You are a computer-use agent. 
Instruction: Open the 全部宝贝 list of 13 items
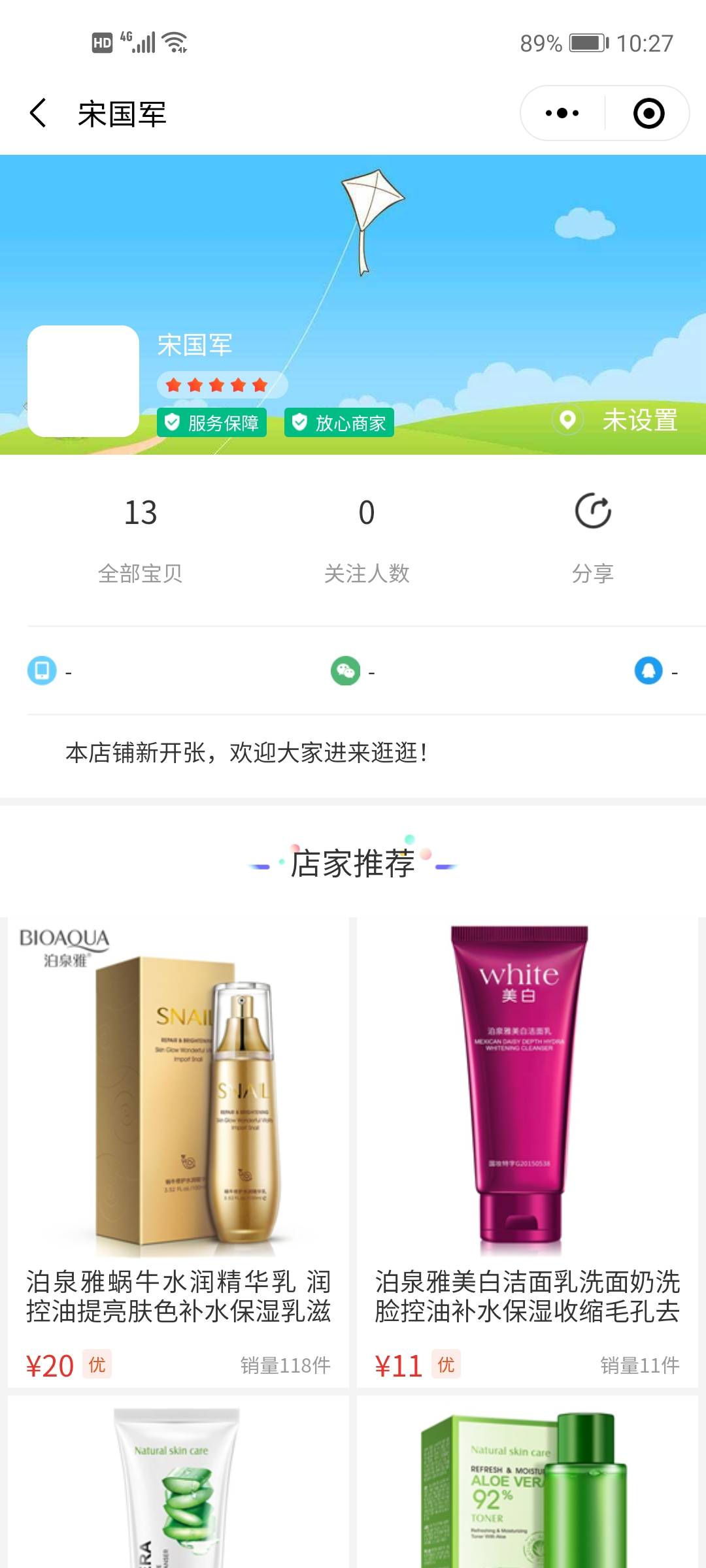[141, 537]
